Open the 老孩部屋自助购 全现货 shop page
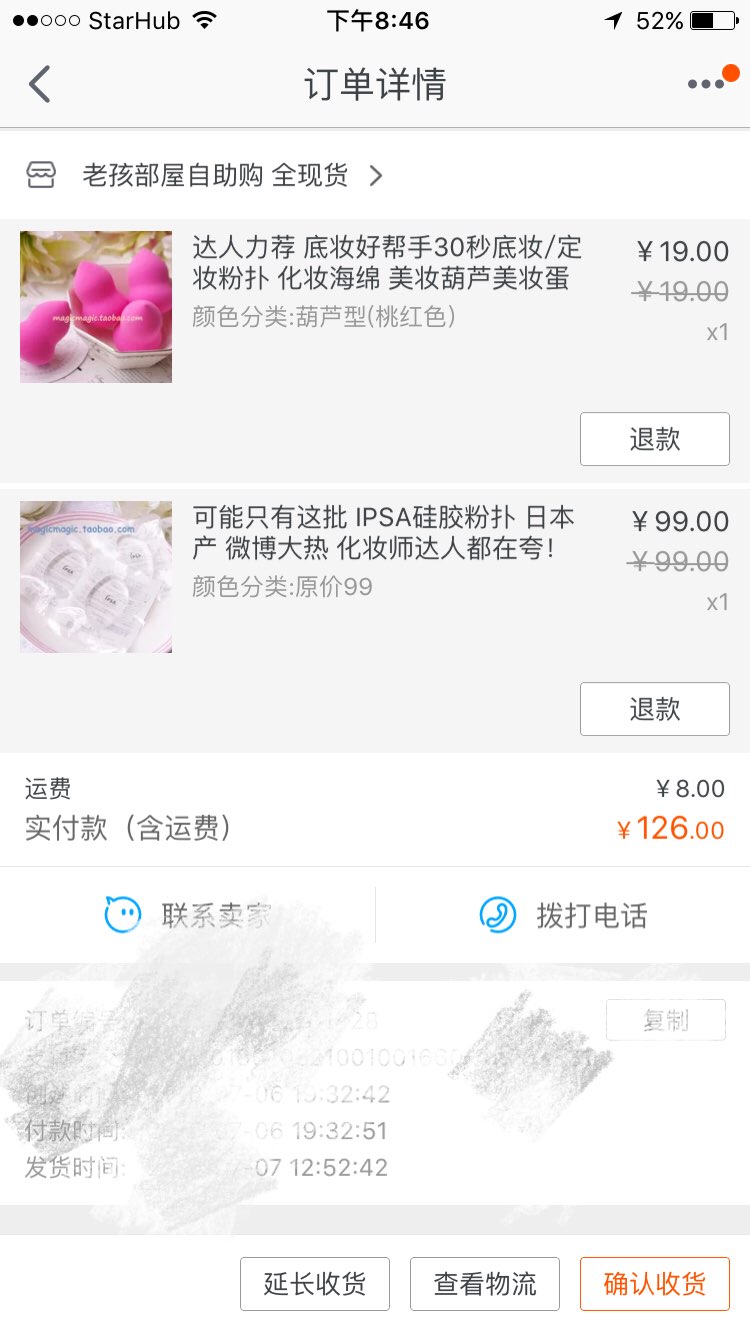The height and width of the screenshot is (1334, 750). pos(215,176)
